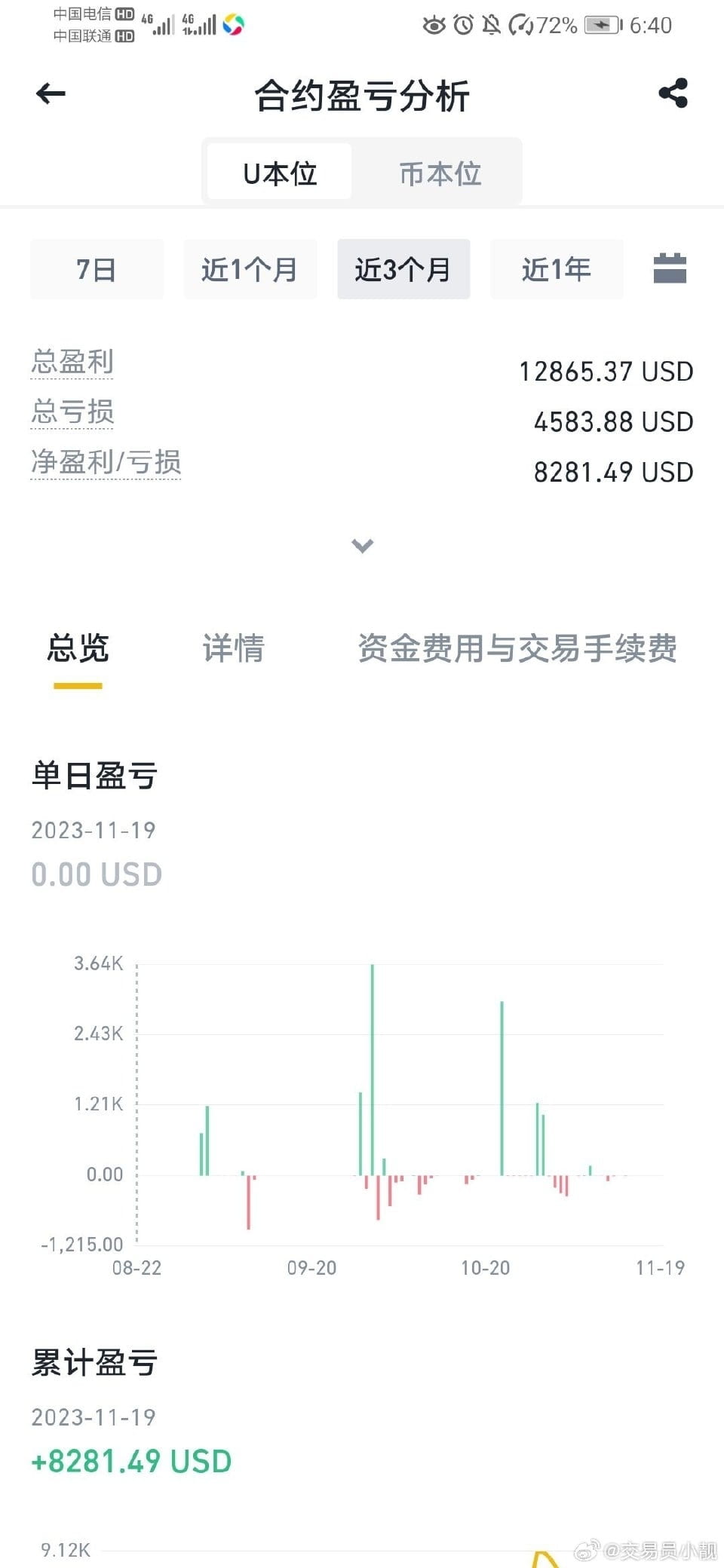Image resolution: width=724 pixels, height=1568 pixels.
Task: Show the 净盈利/亏损 explanation
Action: tap(106, 462)
